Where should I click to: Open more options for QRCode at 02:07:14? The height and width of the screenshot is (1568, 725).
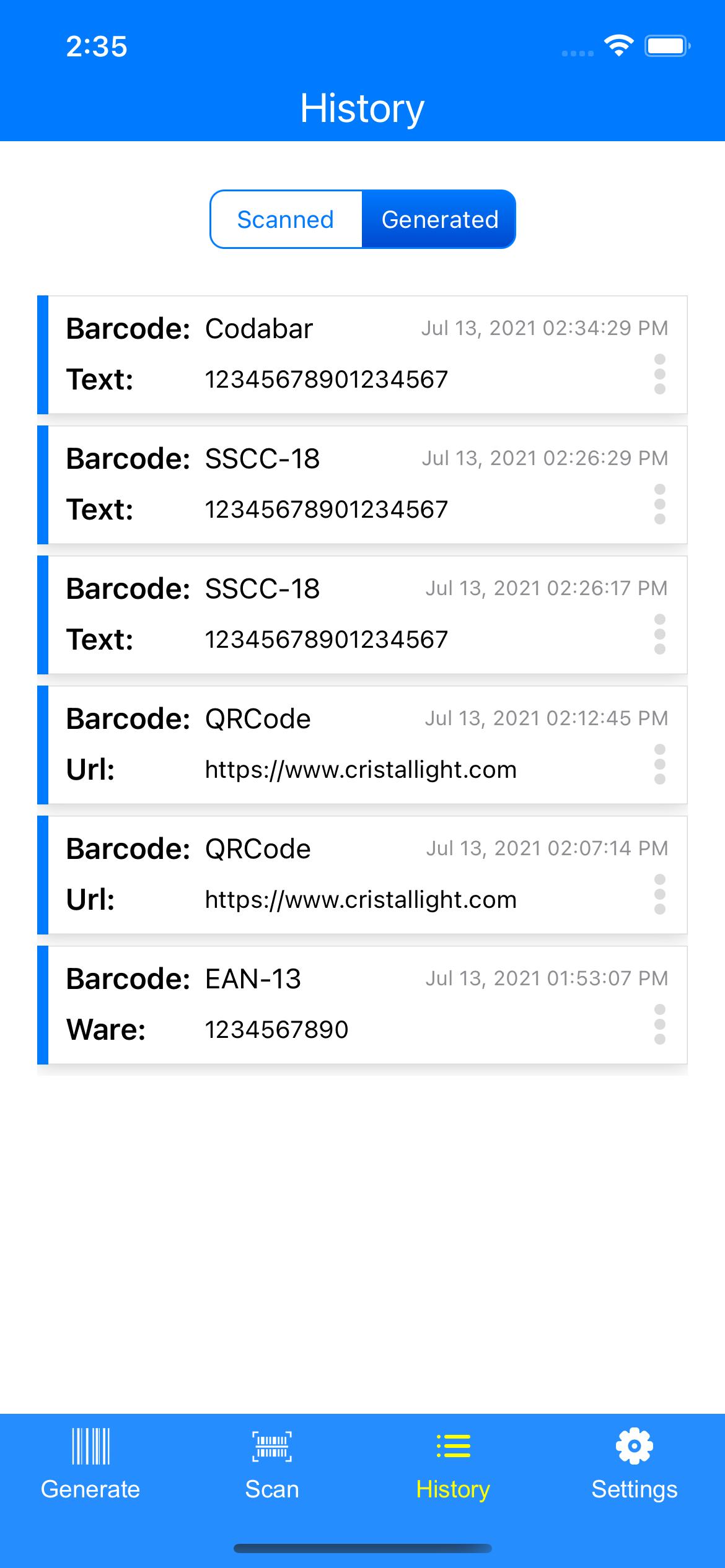(660, 894)
